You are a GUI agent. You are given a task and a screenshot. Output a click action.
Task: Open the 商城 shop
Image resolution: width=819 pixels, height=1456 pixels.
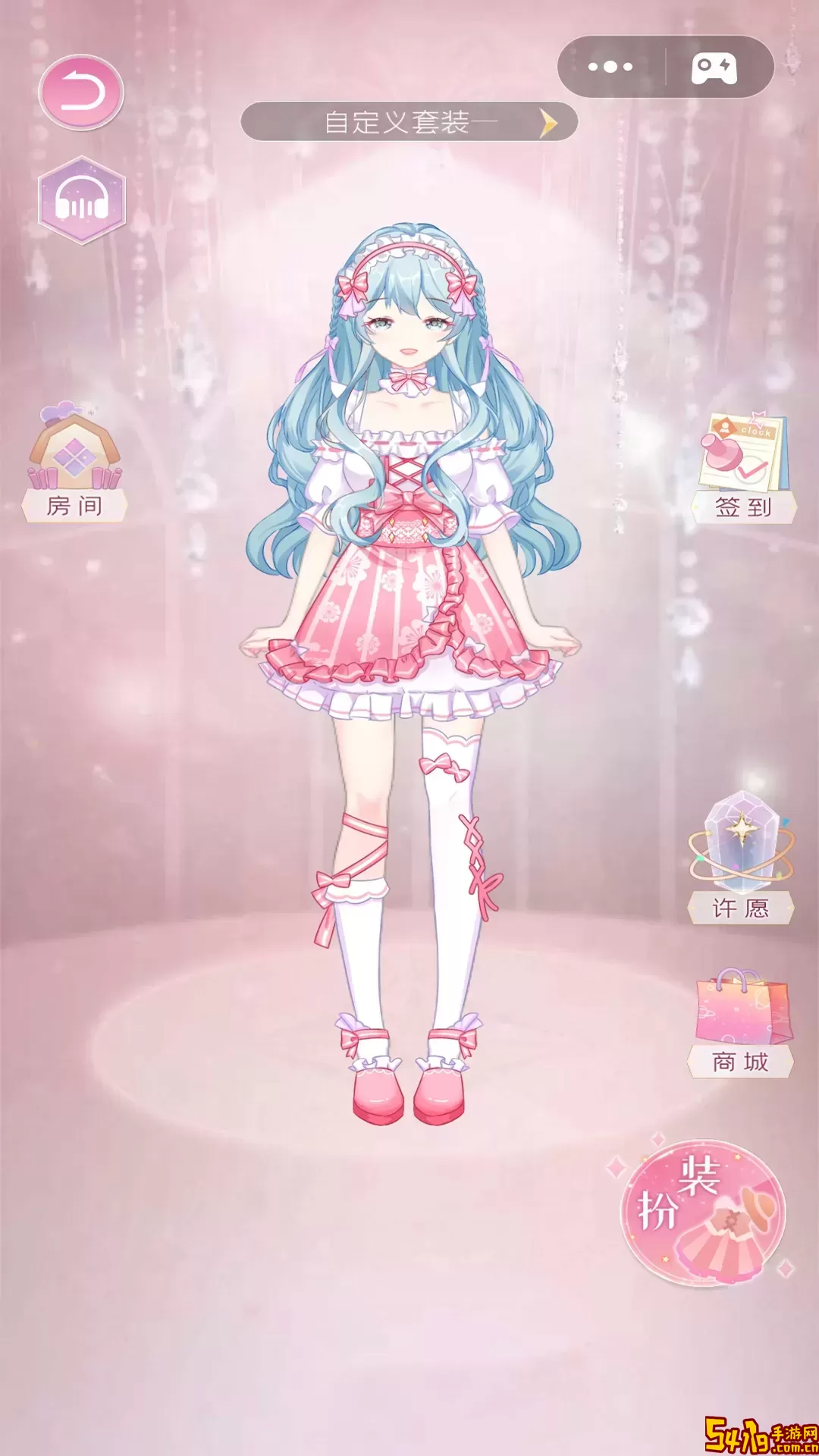[x=742, y=1024]
